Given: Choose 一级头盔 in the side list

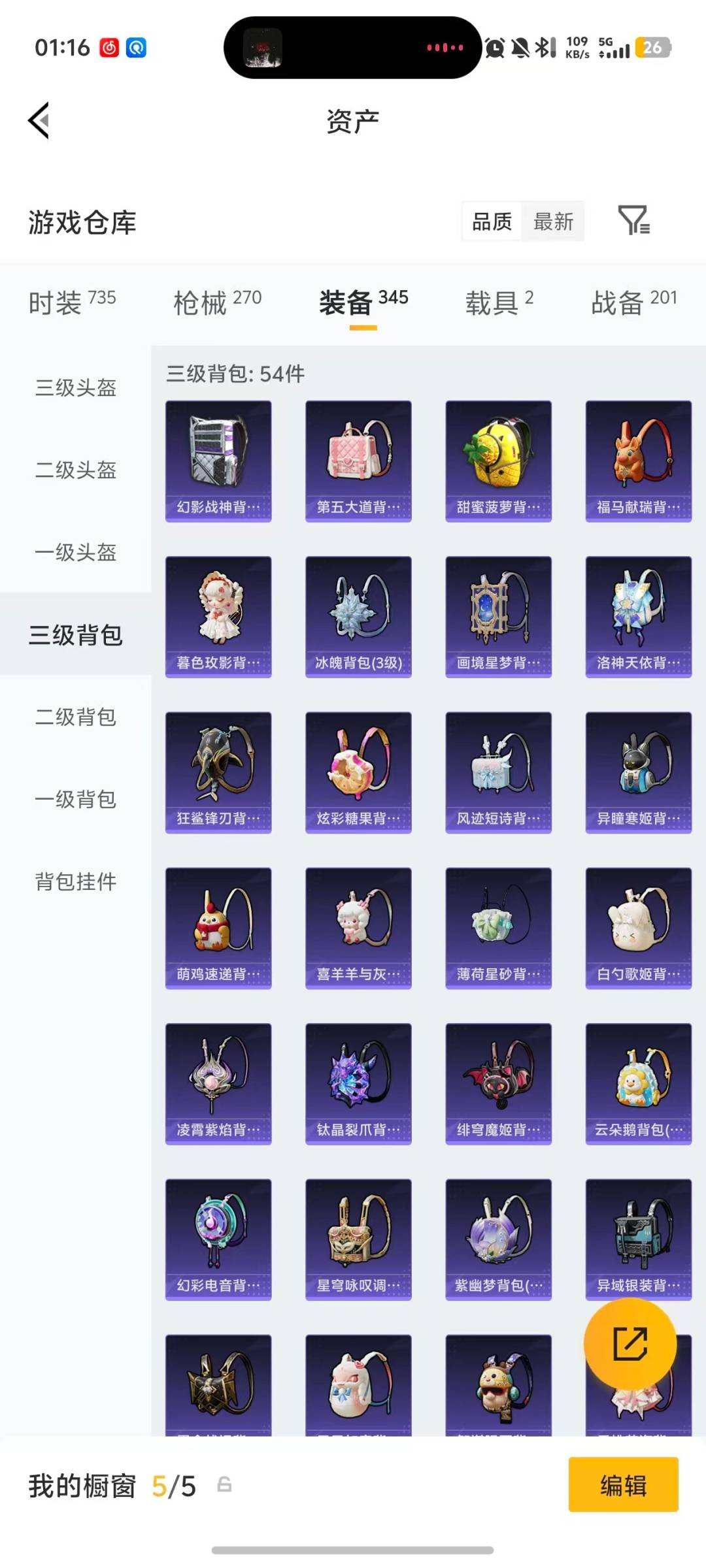Looking at the screenshot, I should (76, 553).
